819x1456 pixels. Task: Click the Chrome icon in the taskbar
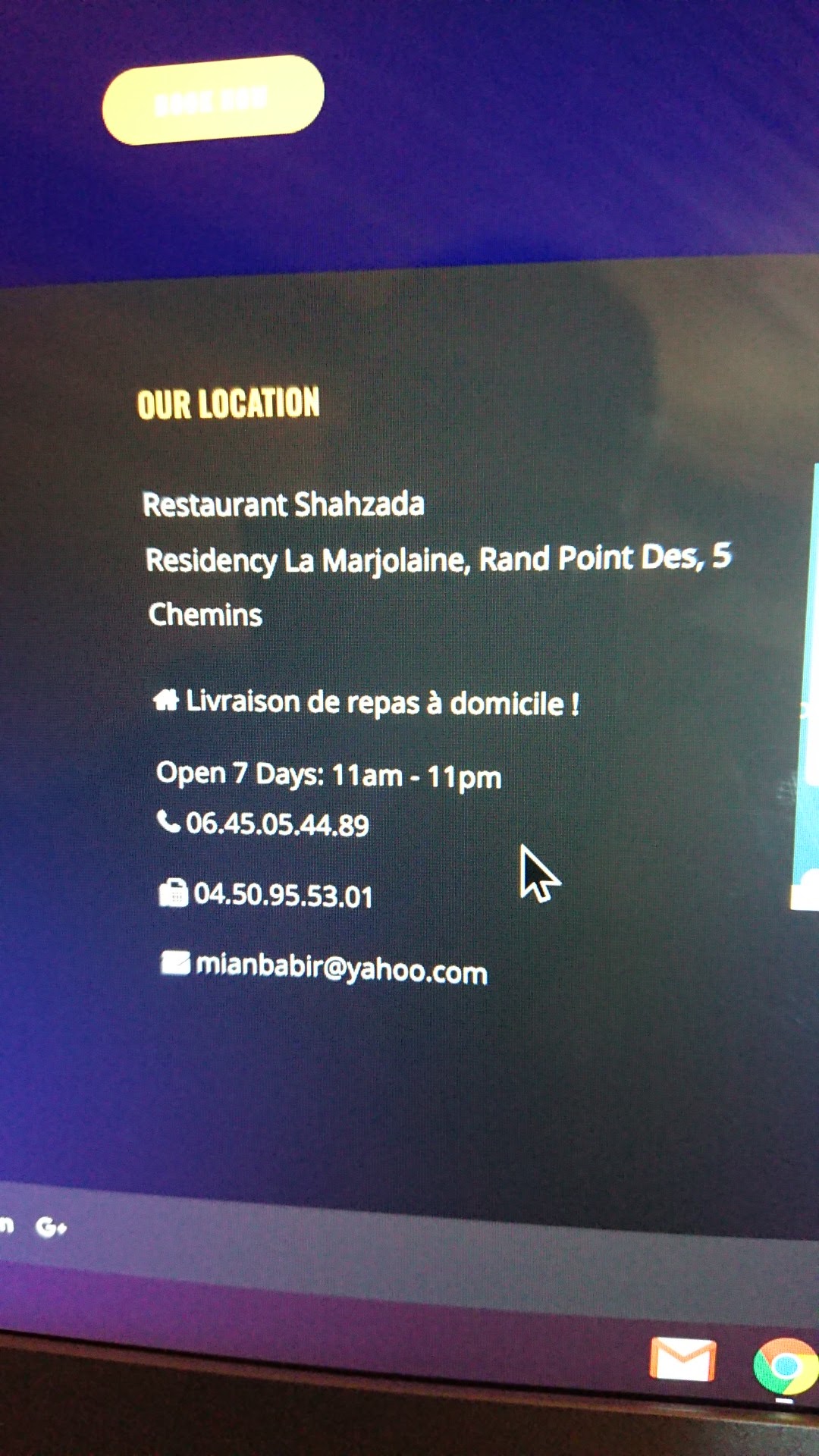(786, 1366)
